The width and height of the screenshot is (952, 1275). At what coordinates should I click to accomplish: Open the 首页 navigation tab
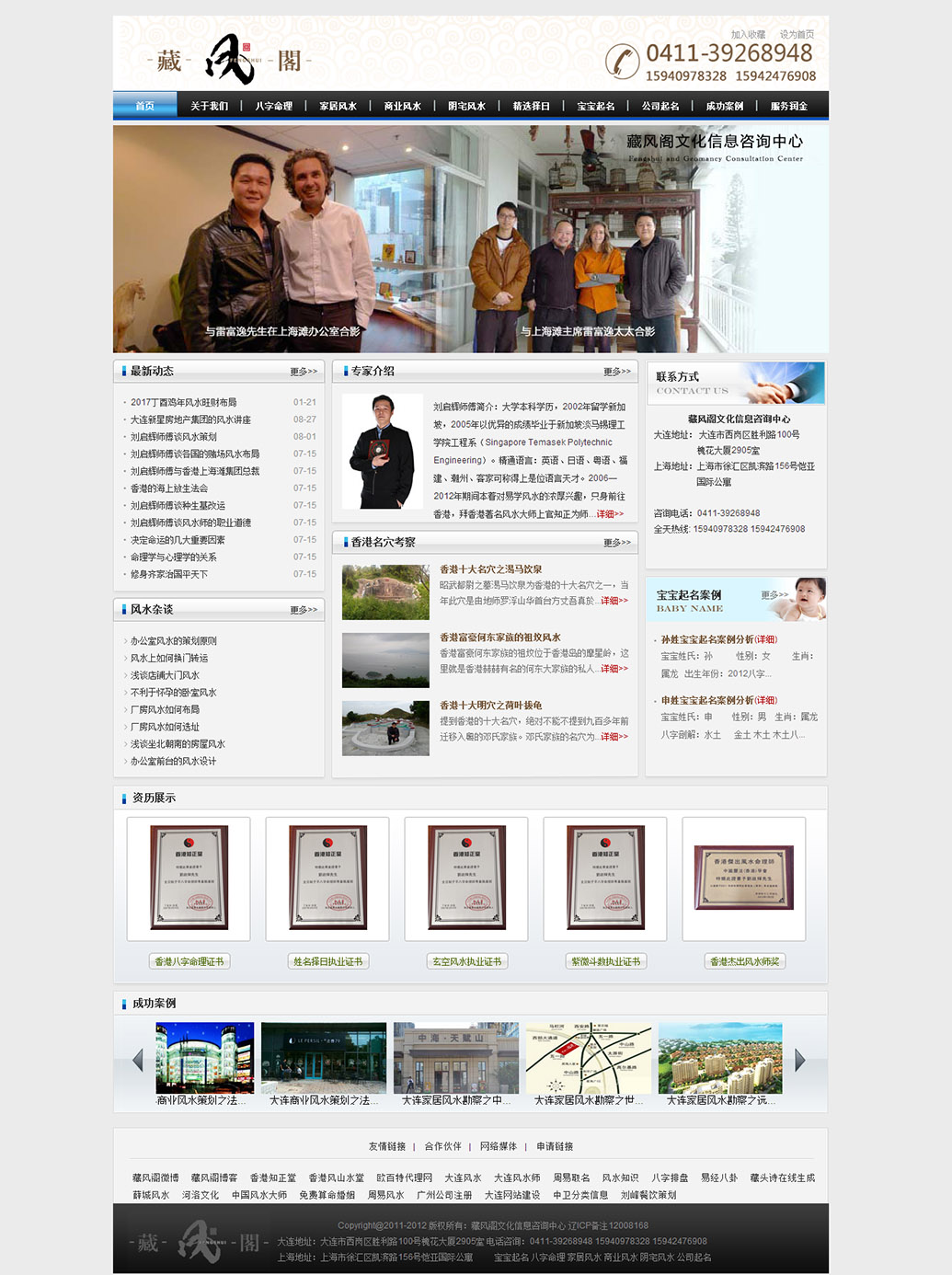pyautogui.click(x=144, y=106)
